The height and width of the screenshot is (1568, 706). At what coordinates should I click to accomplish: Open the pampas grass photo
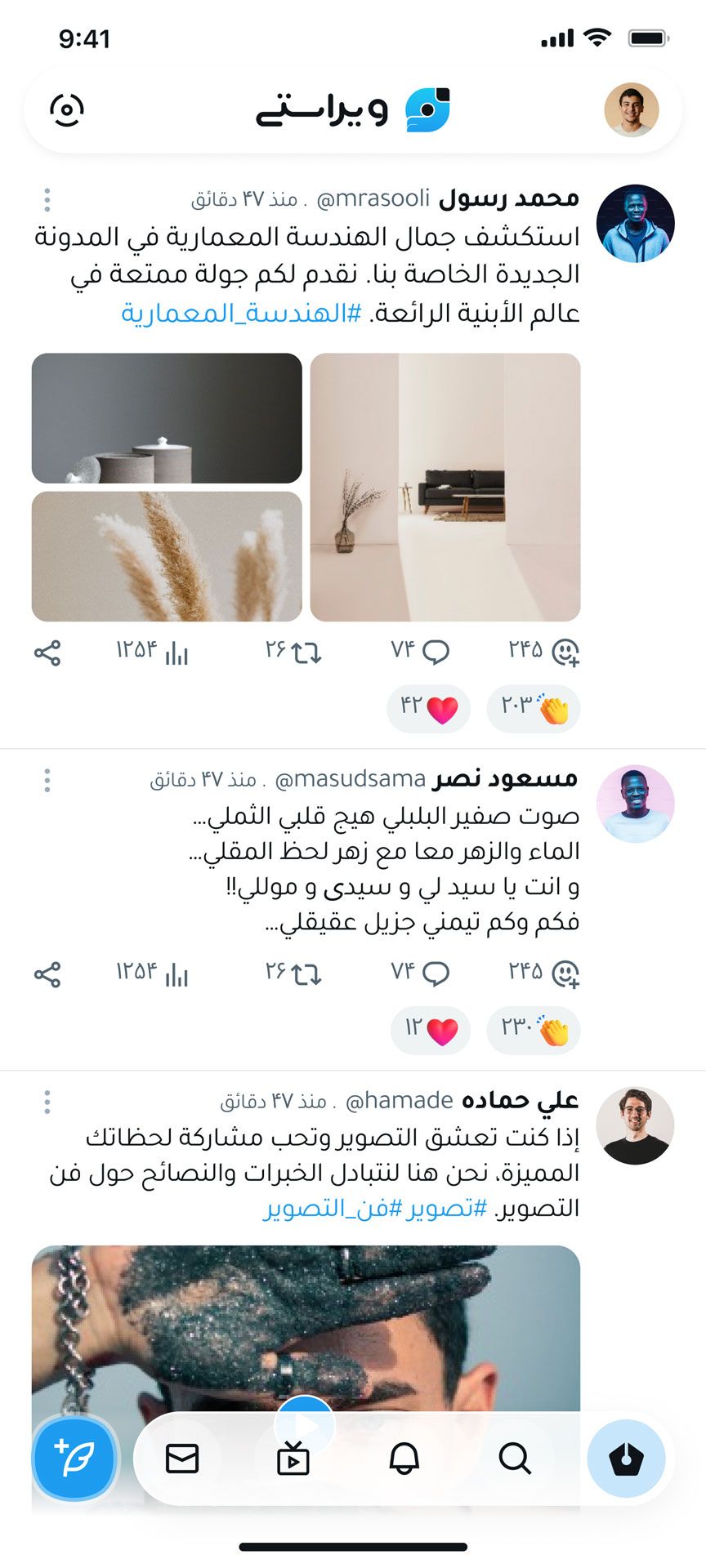point(167,557)
